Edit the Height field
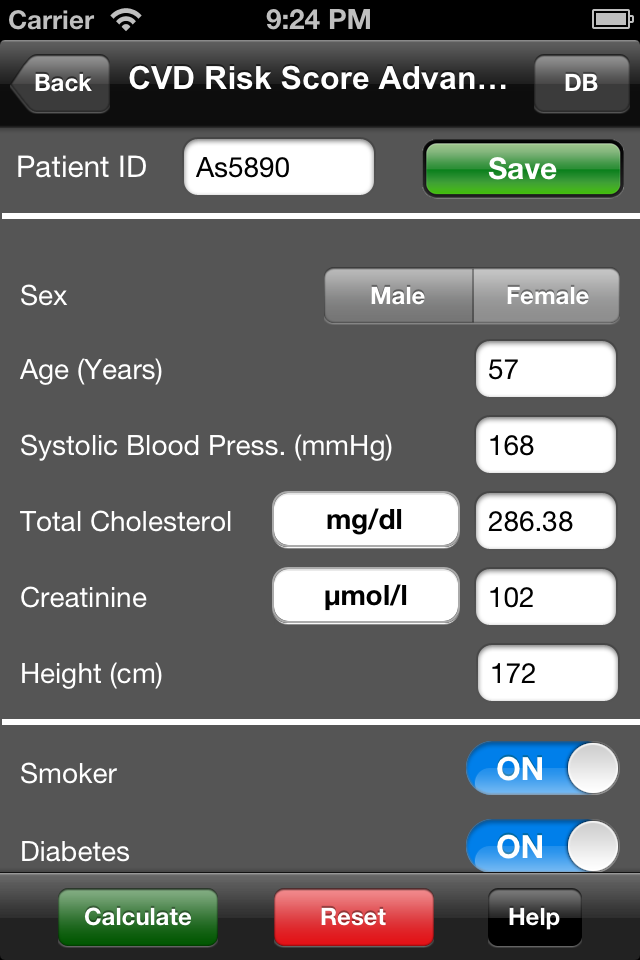Screen dimensions: 640x960 click(x=548, y=673)
